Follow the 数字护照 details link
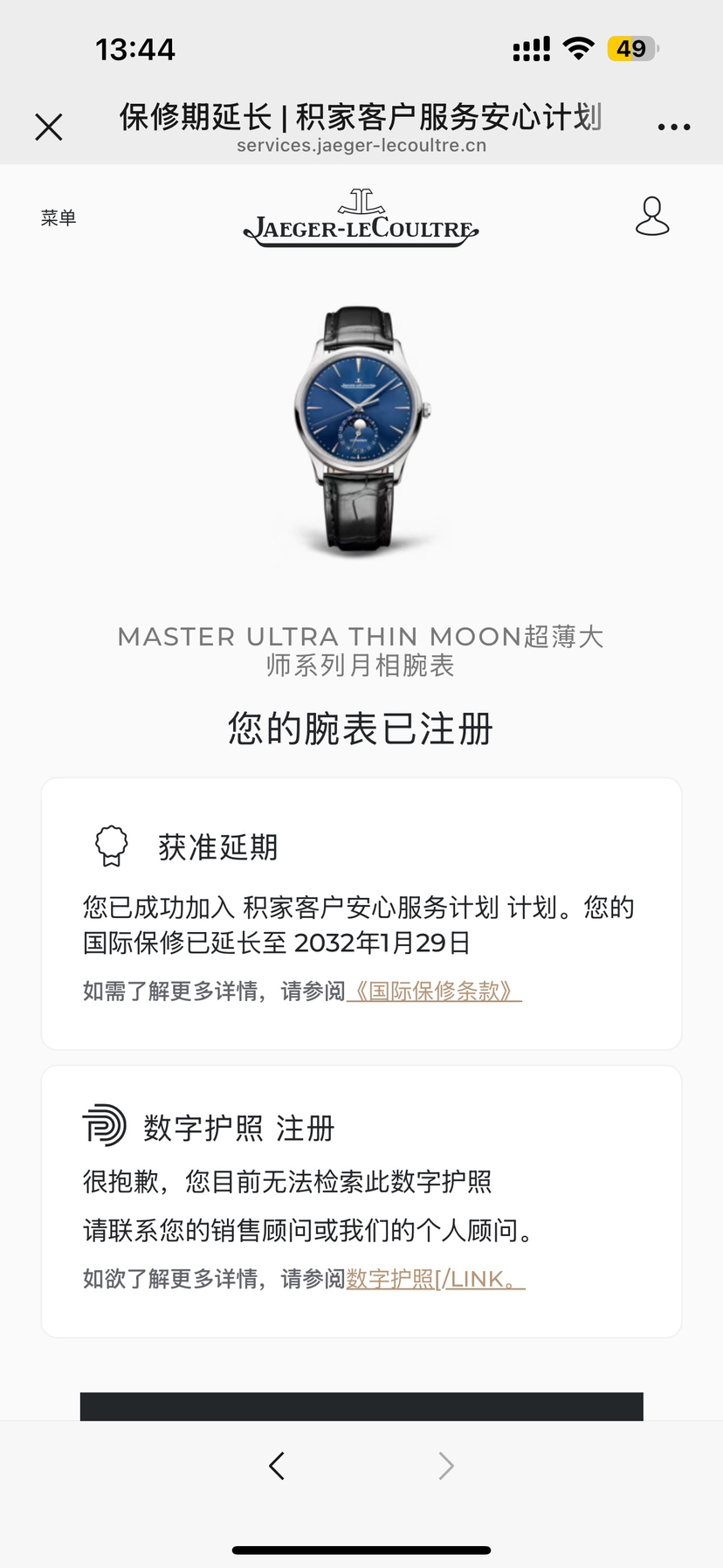Viewport: 723px width, 1568px height. click(x=435, y=1280)
